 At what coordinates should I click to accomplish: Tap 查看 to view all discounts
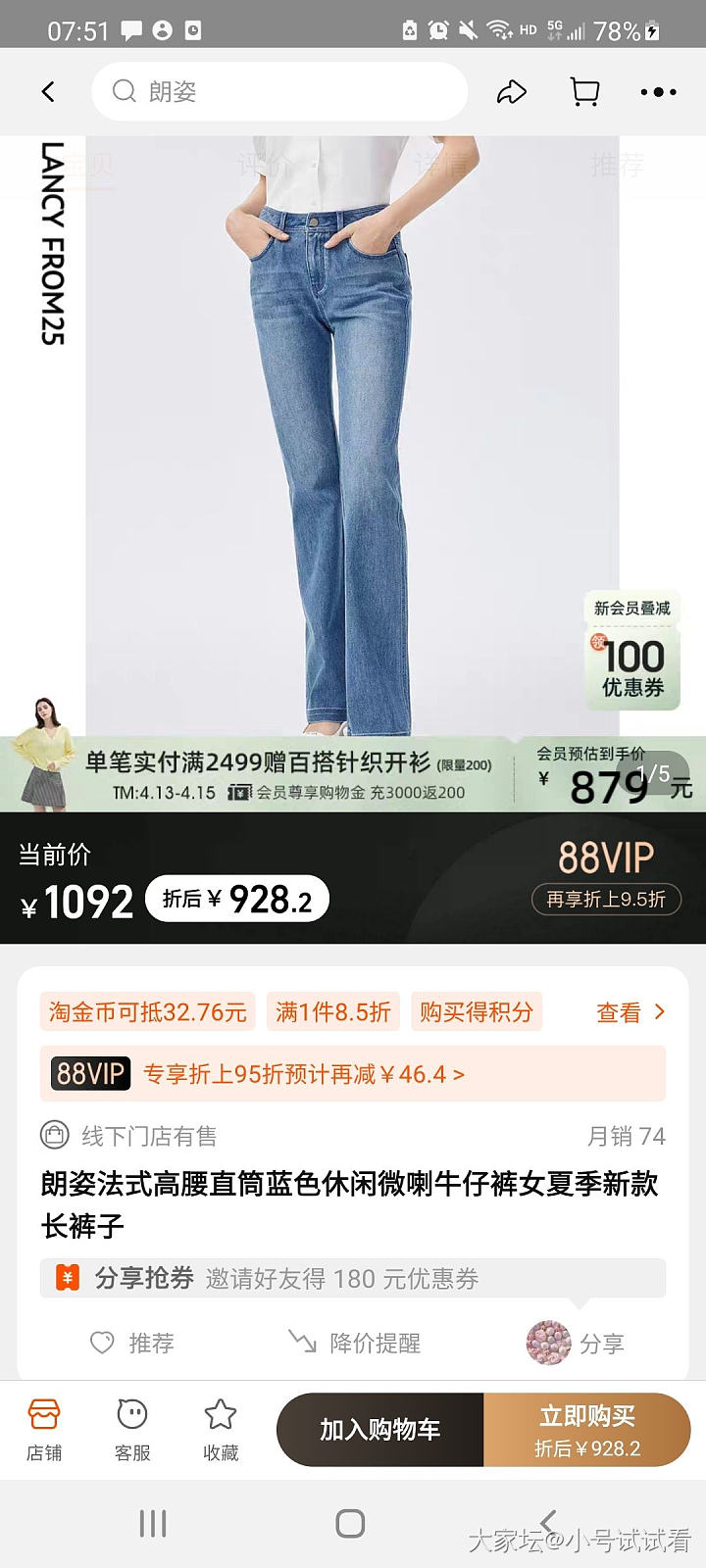click(630, 1012)
